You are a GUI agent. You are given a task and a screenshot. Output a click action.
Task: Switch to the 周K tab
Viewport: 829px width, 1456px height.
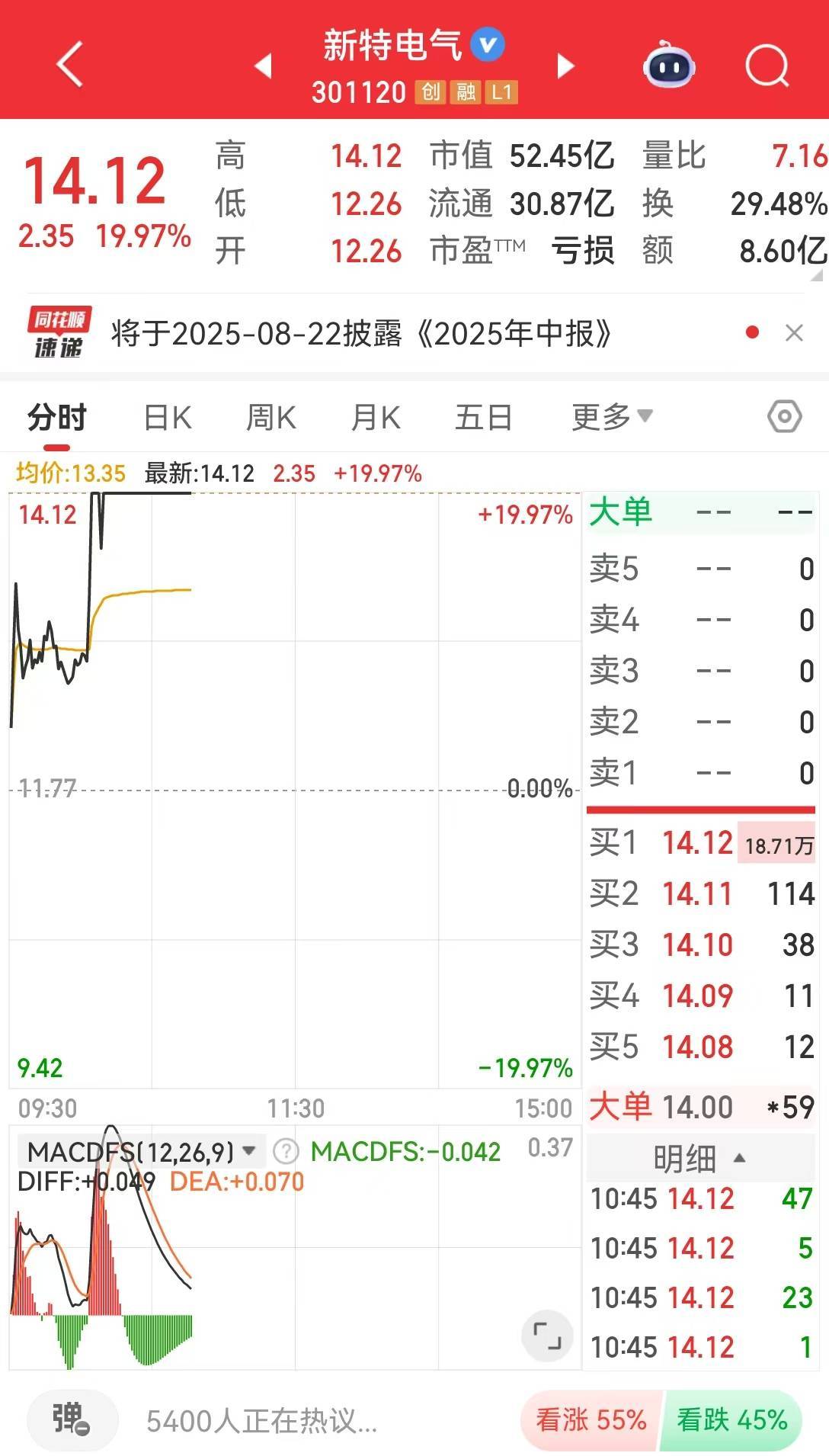coord(270,418)
